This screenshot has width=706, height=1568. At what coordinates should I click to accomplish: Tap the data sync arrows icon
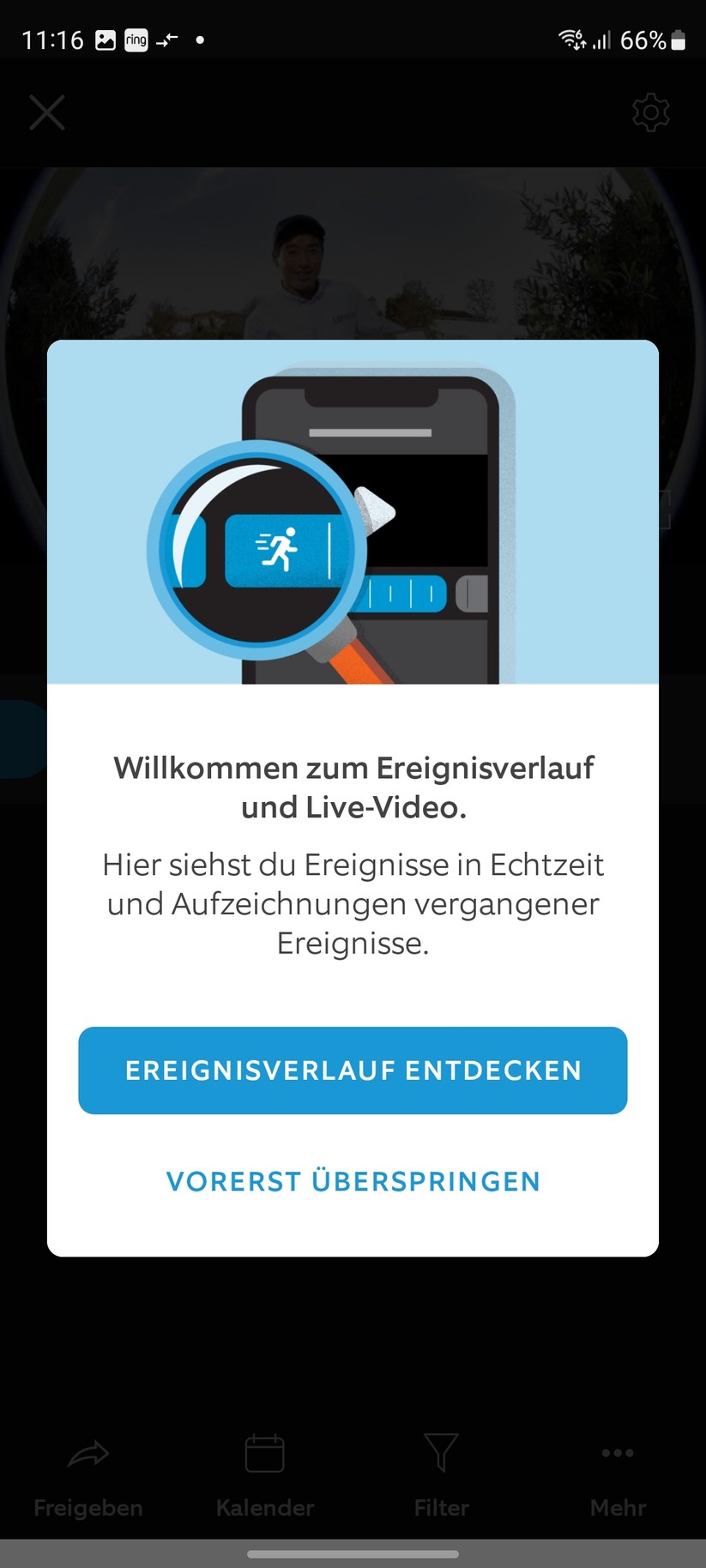click(x=166, y=39)
